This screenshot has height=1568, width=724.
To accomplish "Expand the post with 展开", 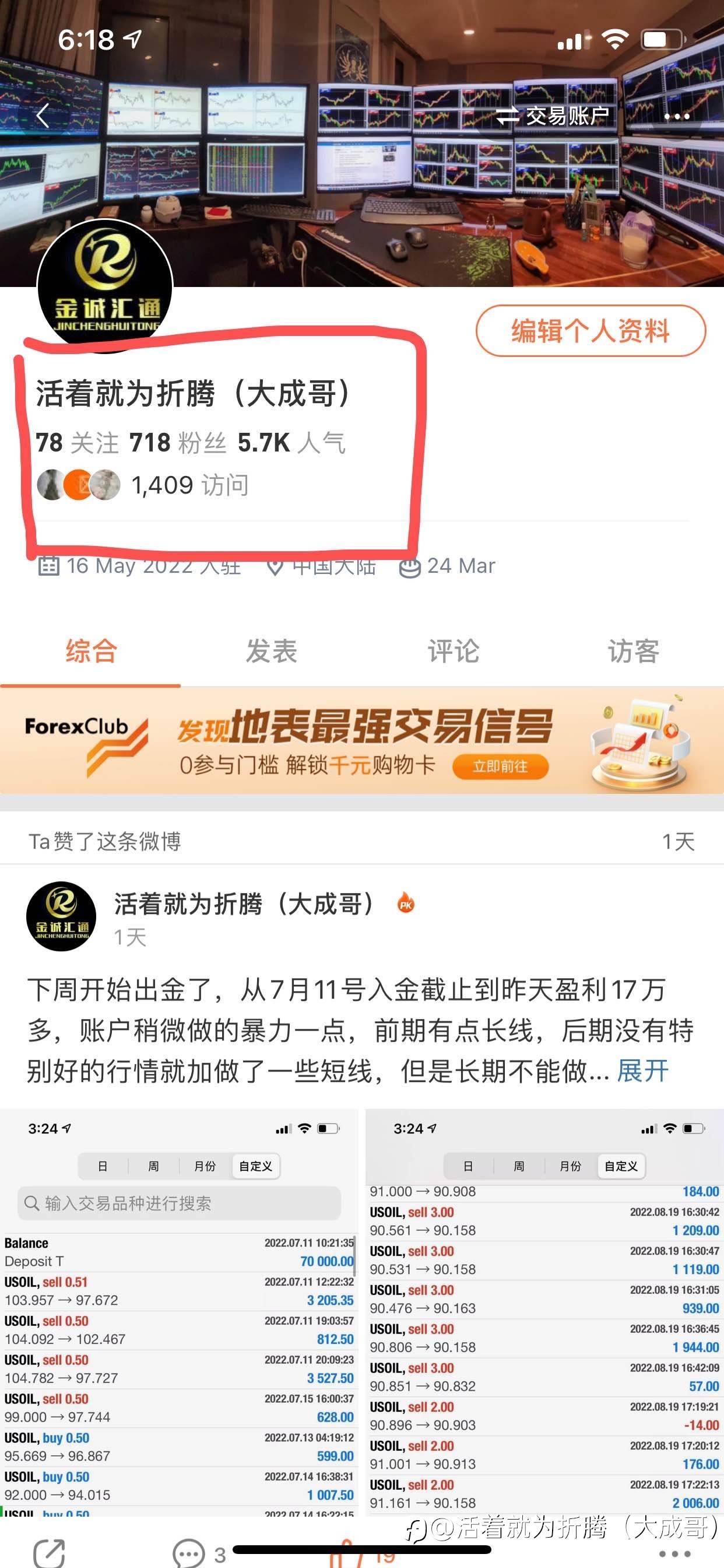I will click(x=642, y=1070).
